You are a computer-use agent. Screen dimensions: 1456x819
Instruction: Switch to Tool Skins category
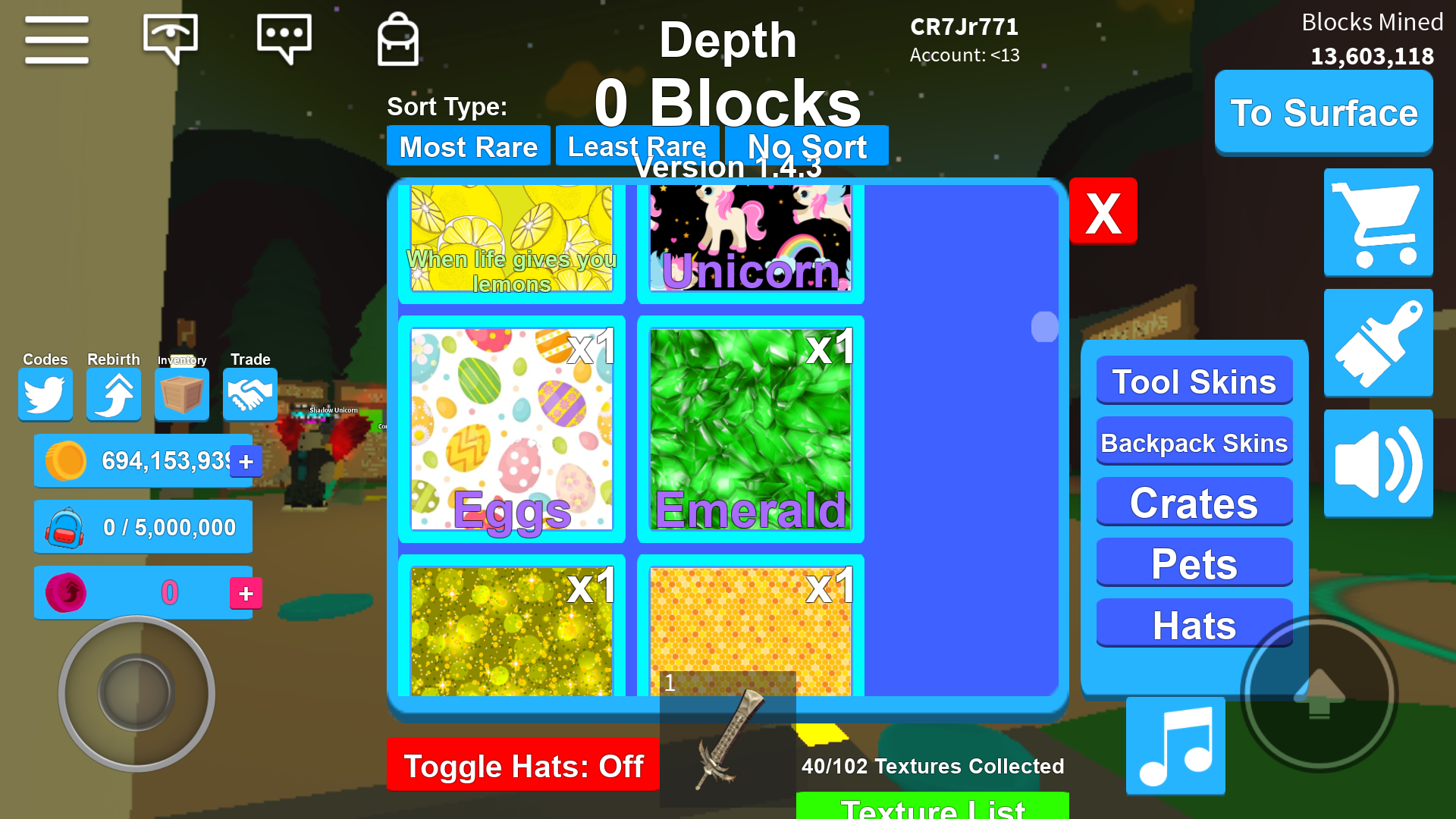[x=1194, y=381]
